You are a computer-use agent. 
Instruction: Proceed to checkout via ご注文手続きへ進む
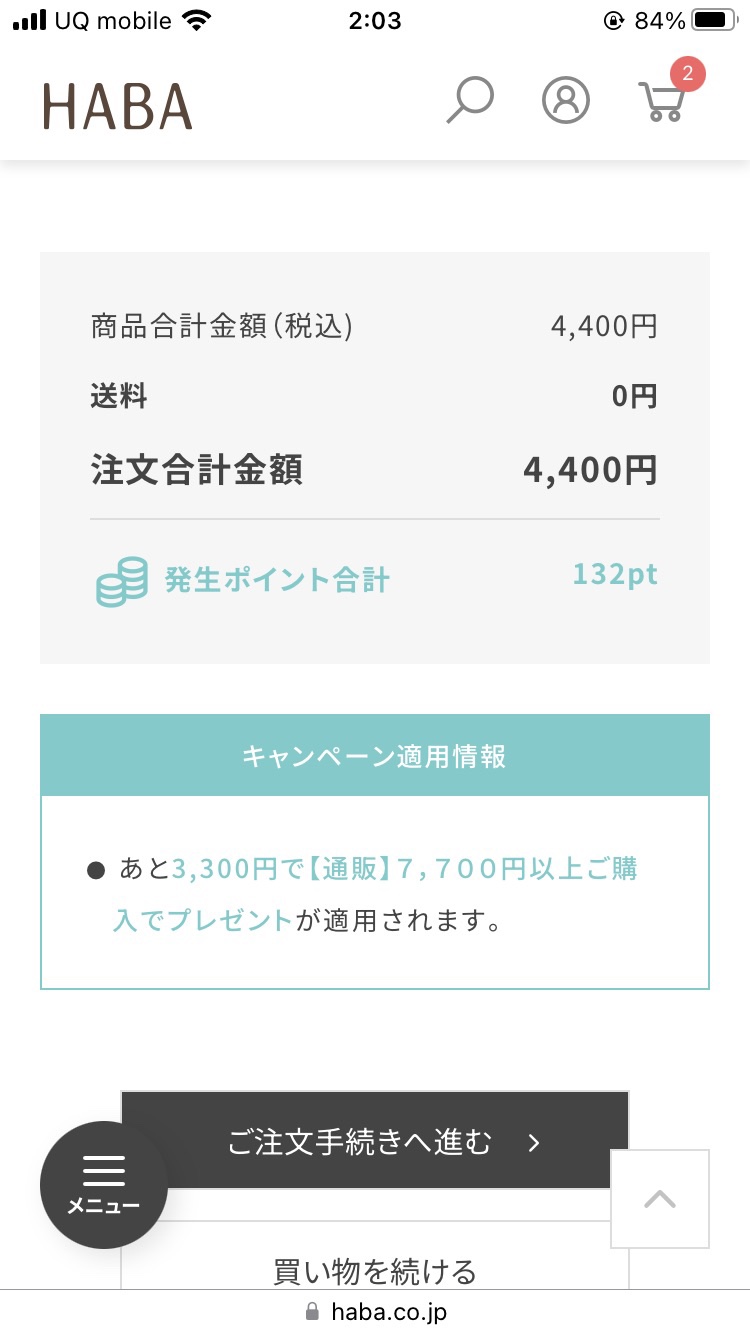click(x=374, y=1143)
